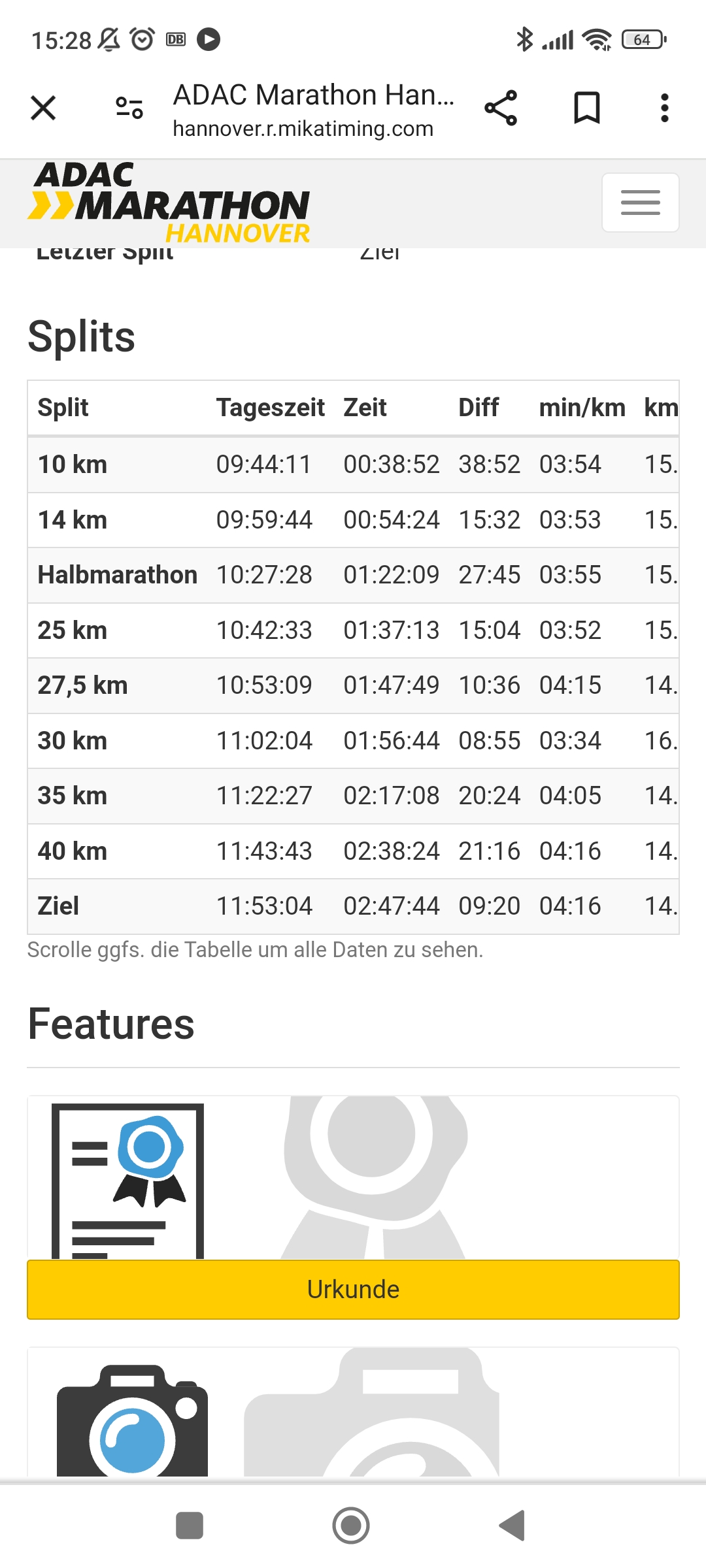Close the browser custom tab
The height and width of the screenshot is (1568, 706).
(x=43, y=108)
